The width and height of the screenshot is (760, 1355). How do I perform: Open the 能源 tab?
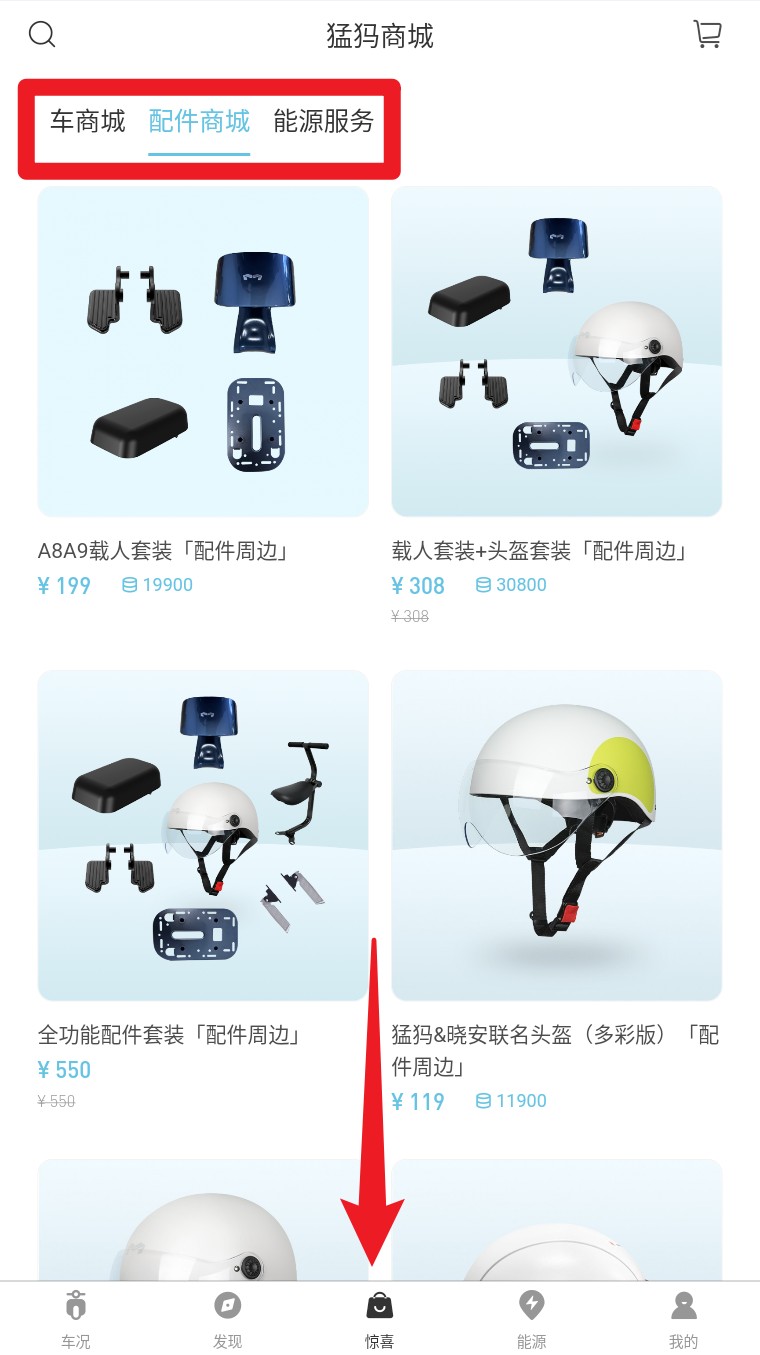pyautogui.click(x=532, y=1319)
